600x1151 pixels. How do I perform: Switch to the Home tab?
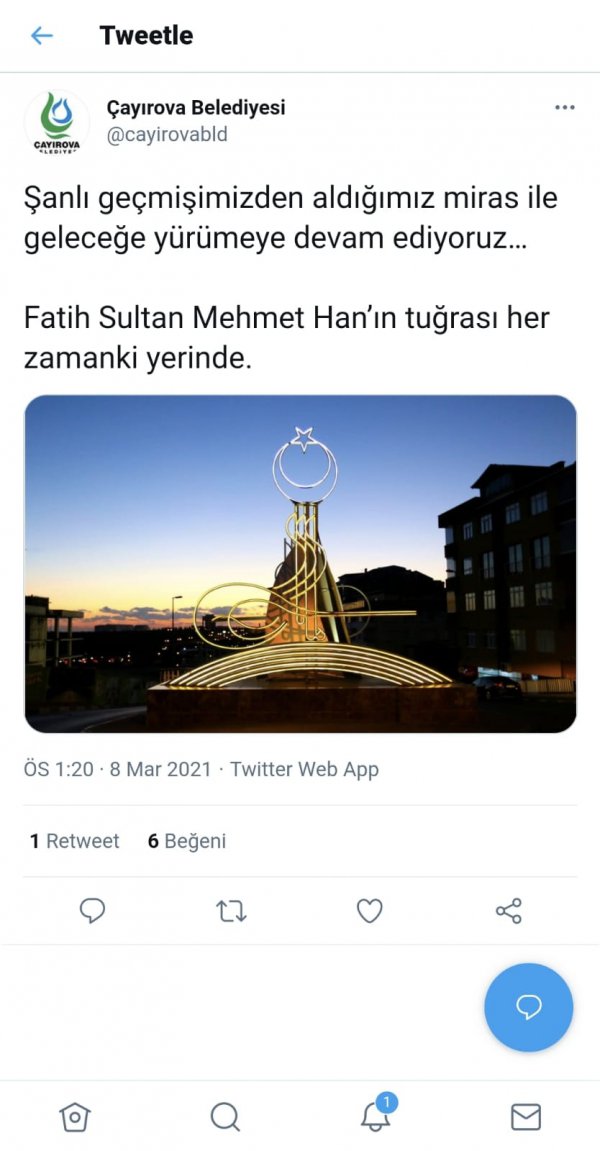[x=75, y=1116]
